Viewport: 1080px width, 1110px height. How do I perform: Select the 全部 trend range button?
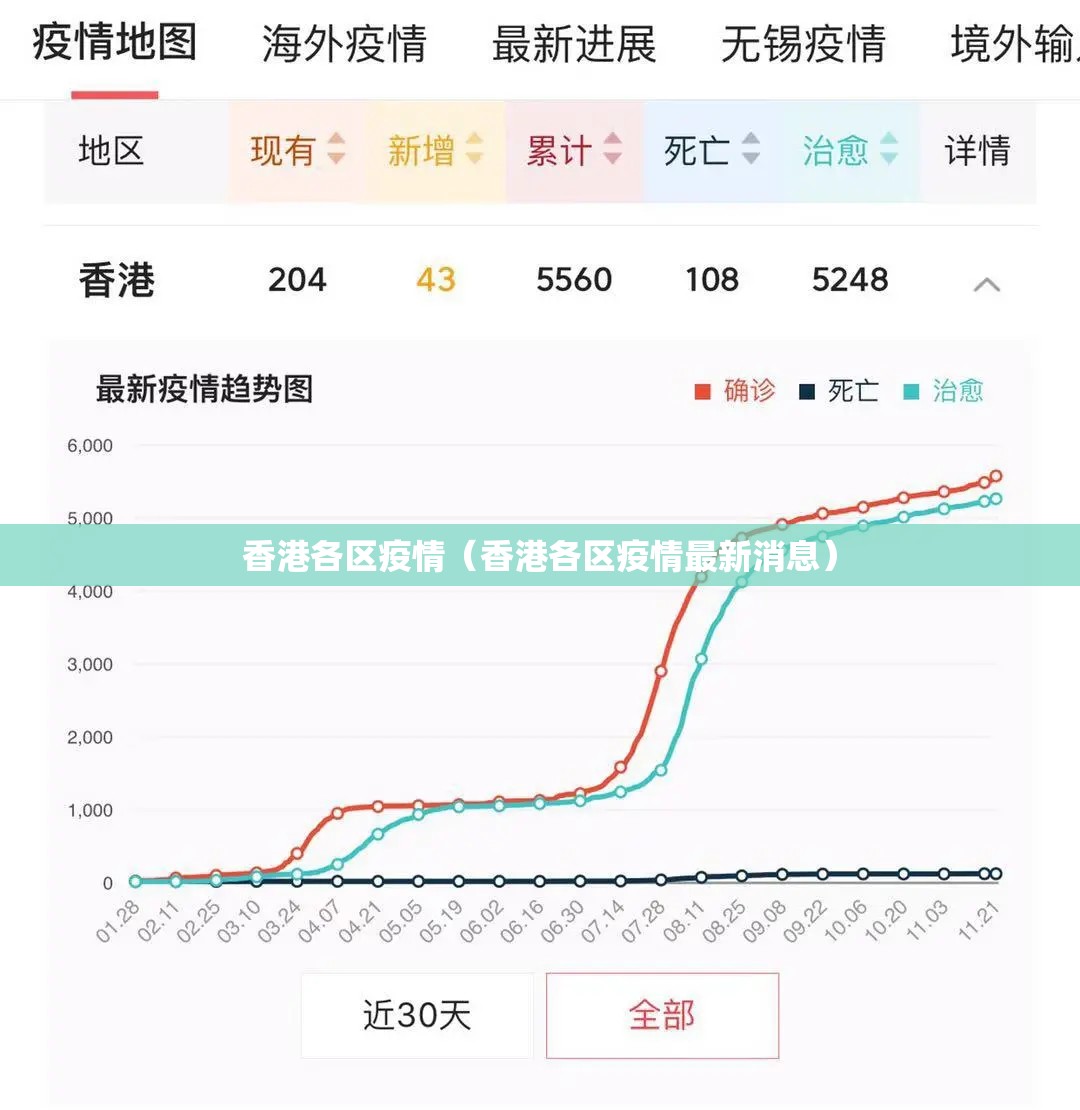(662, 1015)
